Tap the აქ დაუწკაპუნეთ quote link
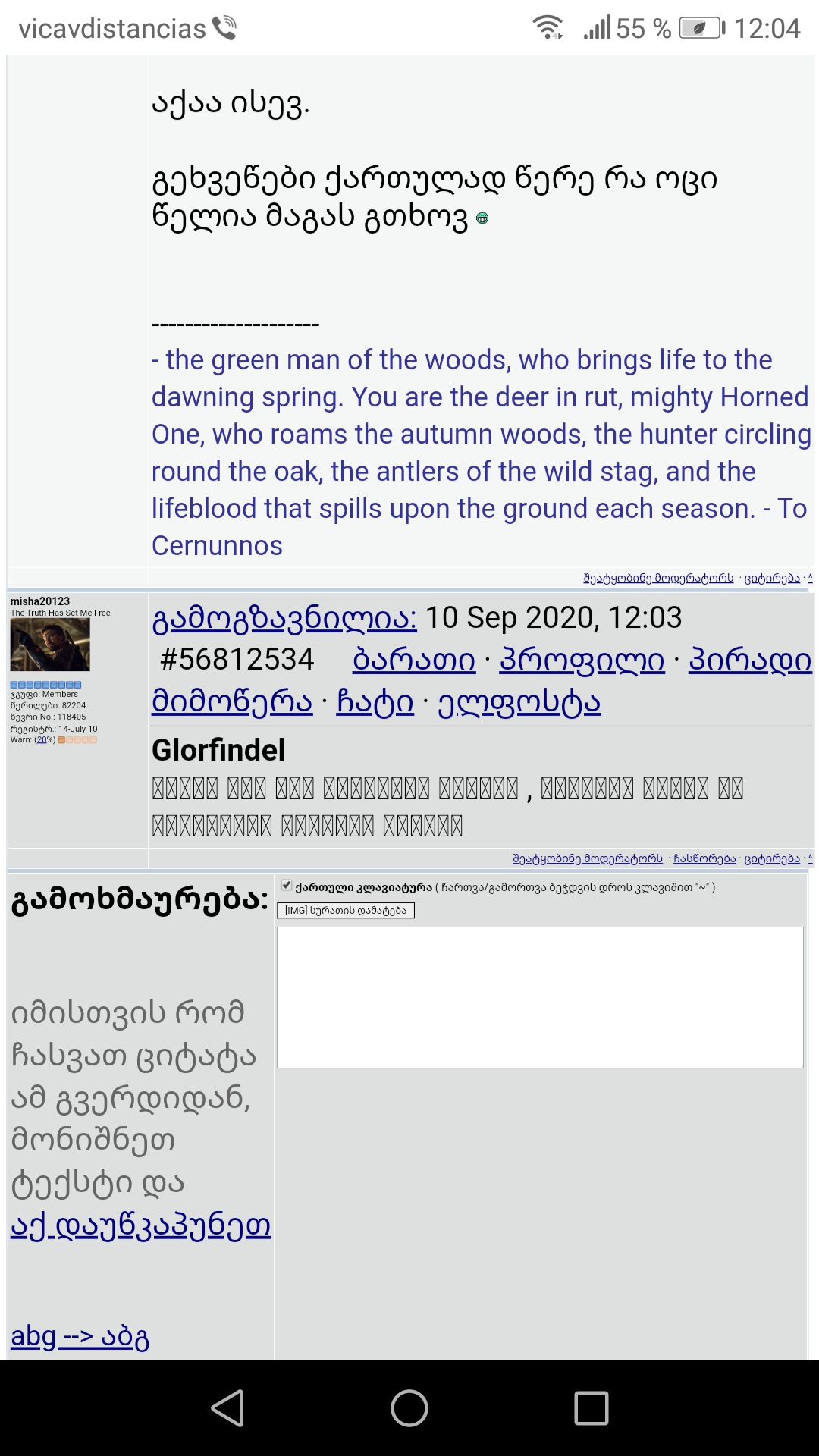This screenshot has width=819, height=1456. point(141,1225)
